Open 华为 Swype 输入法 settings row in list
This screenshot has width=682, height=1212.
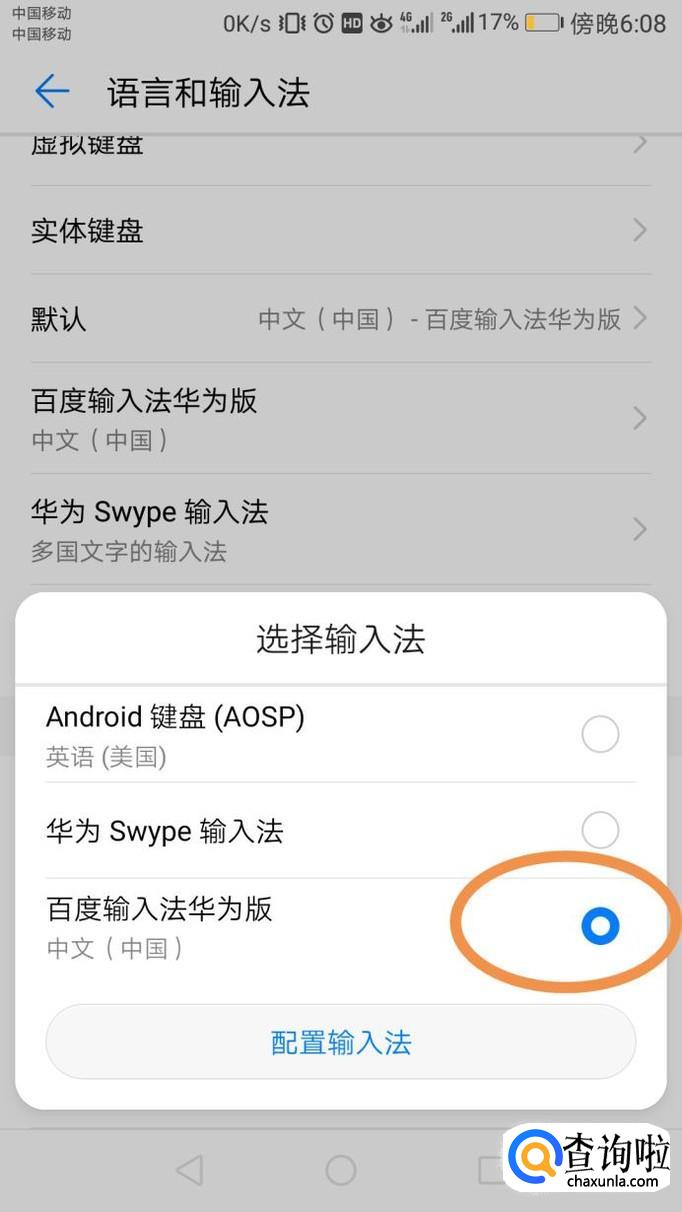(340, 529)
